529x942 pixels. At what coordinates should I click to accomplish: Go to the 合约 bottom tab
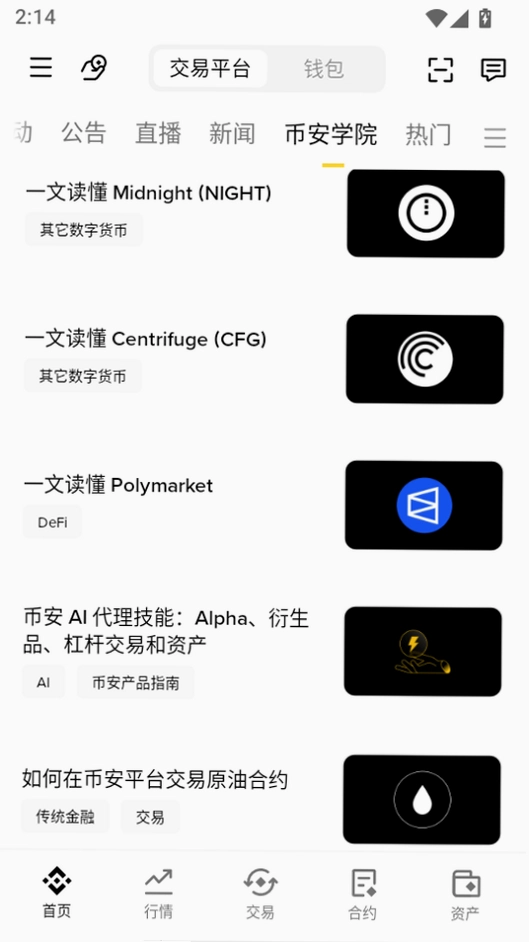click(363, 894)
